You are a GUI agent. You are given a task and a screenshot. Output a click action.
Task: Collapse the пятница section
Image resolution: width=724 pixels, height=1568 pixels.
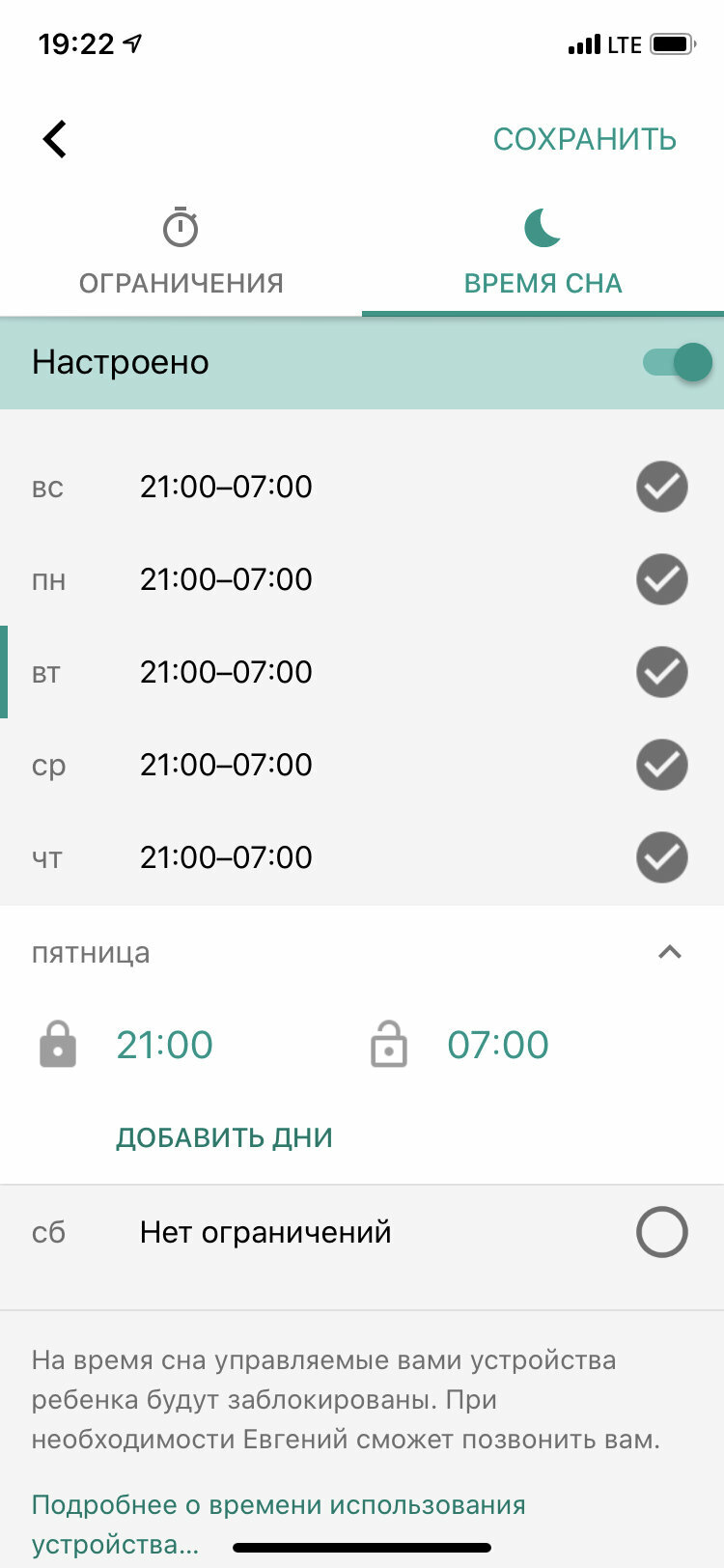click(x=670, y=953)
